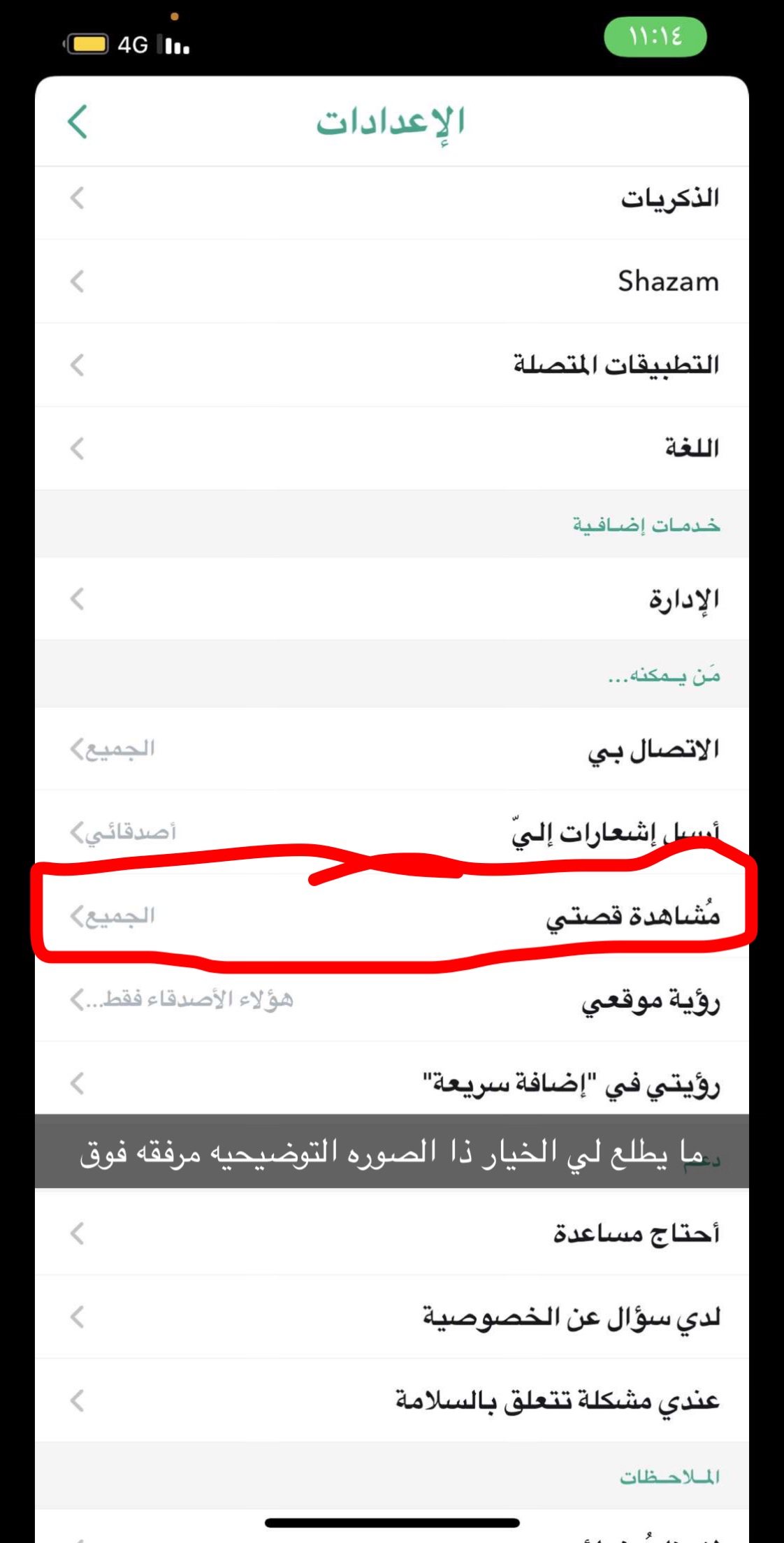Open the اللغة language setting
This screenshot has height=1543, width=784.
pos(391,448)
